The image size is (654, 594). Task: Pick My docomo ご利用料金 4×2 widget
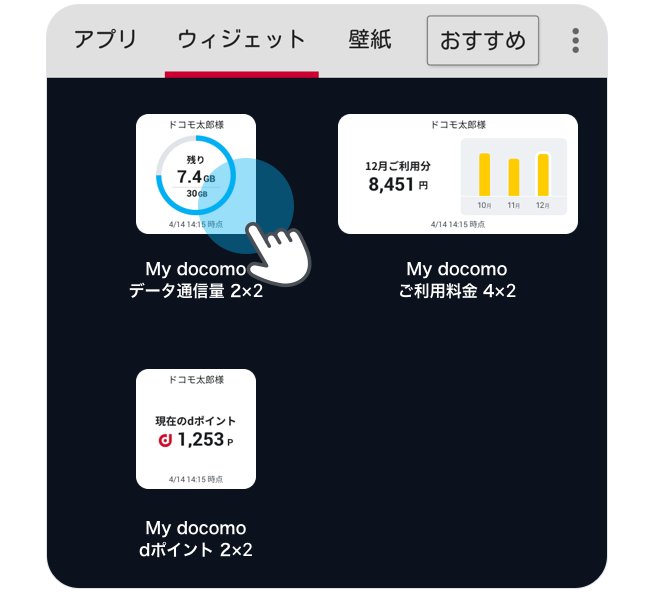pyautogui.click(x=457, y=174)
